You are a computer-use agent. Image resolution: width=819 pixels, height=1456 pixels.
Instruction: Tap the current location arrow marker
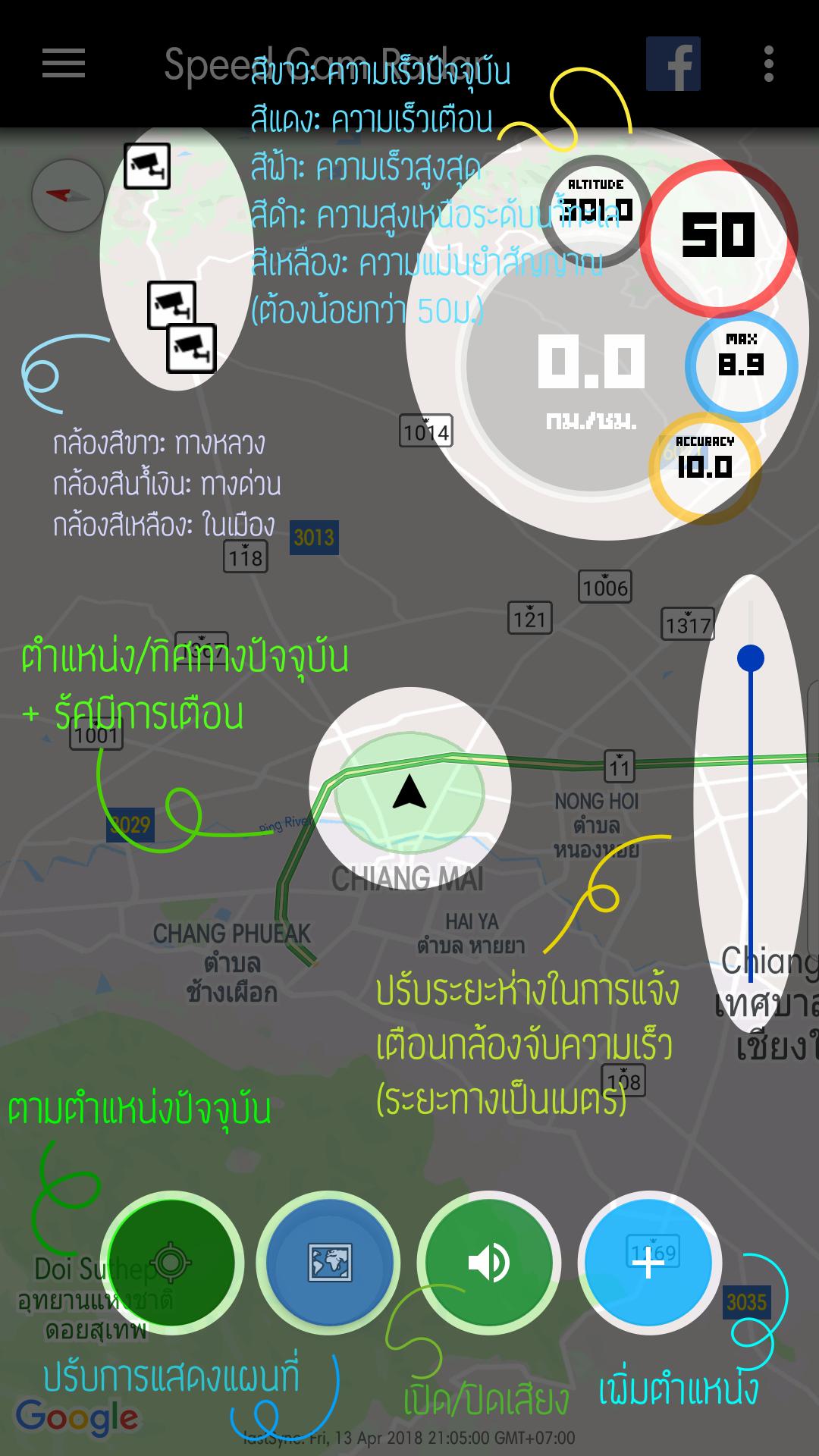(x=409, y=795)
